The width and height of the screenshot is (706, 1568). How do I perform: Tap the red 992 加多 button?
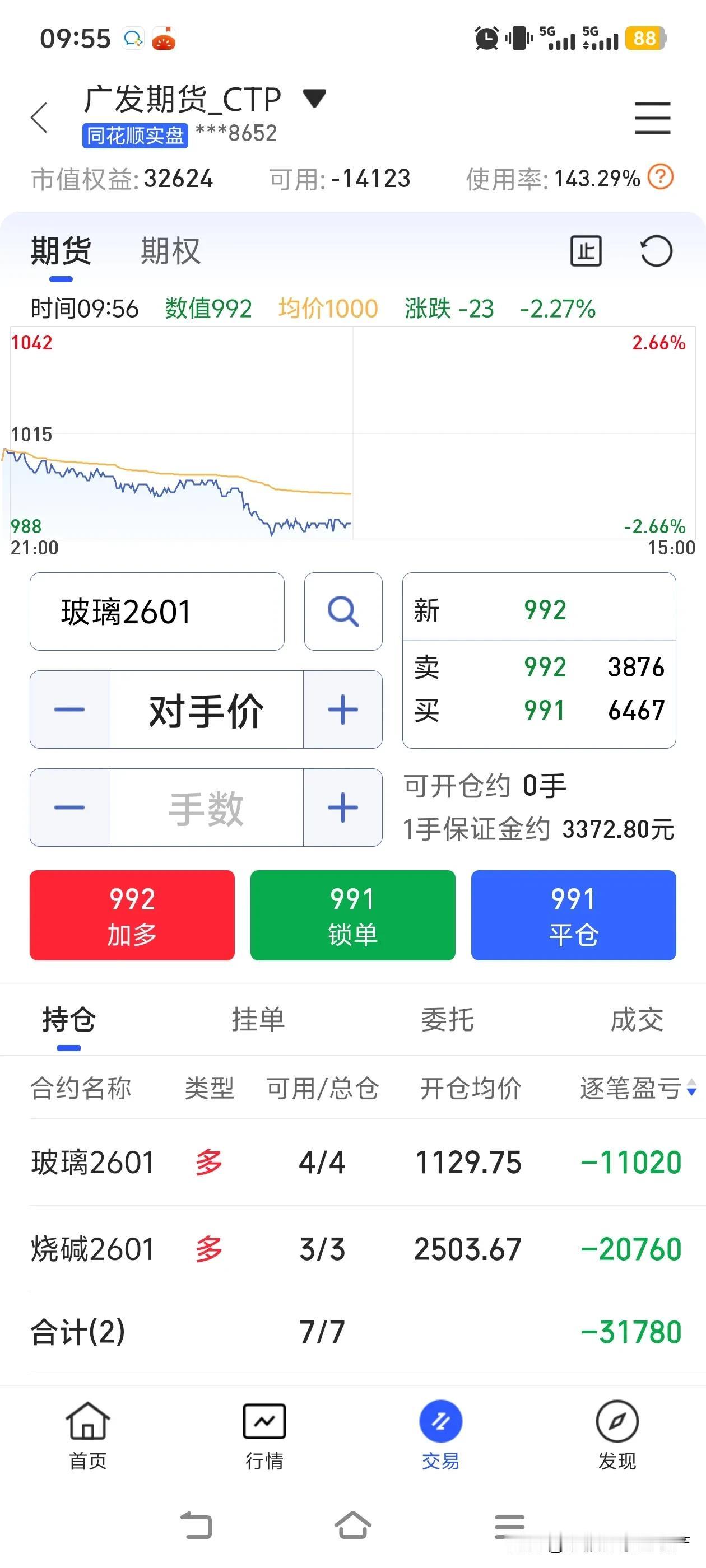coord(132,915)
